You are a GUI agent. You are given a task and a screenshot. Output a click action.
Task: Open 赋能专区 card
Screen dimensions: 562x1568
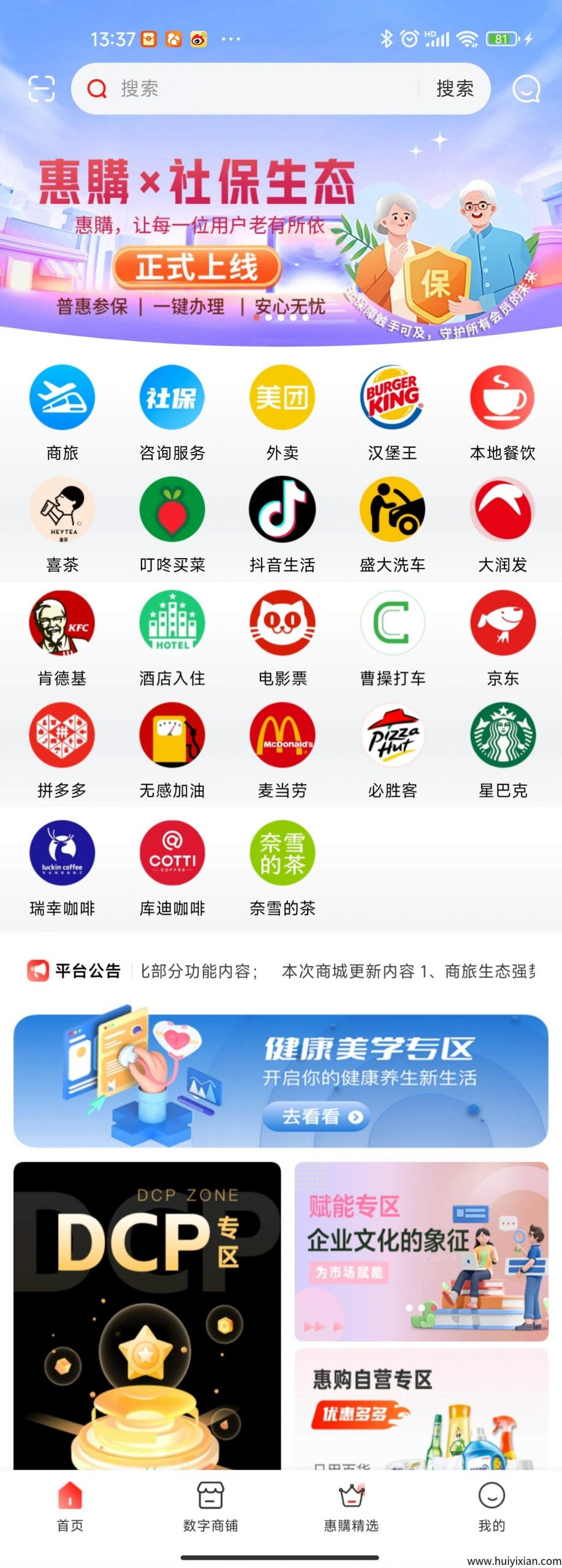tap(421, 1251)
